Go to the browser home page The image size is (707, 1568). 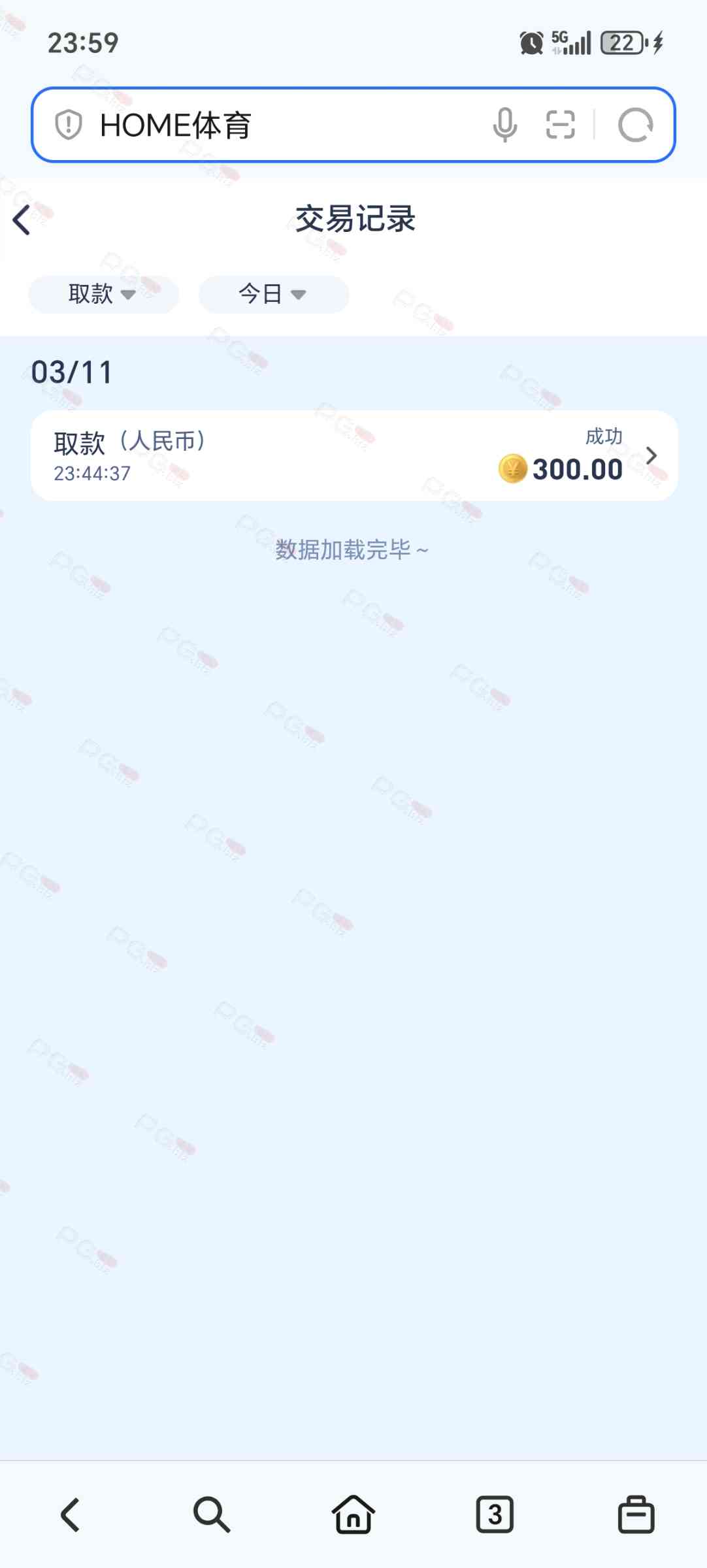(354, 1514)
